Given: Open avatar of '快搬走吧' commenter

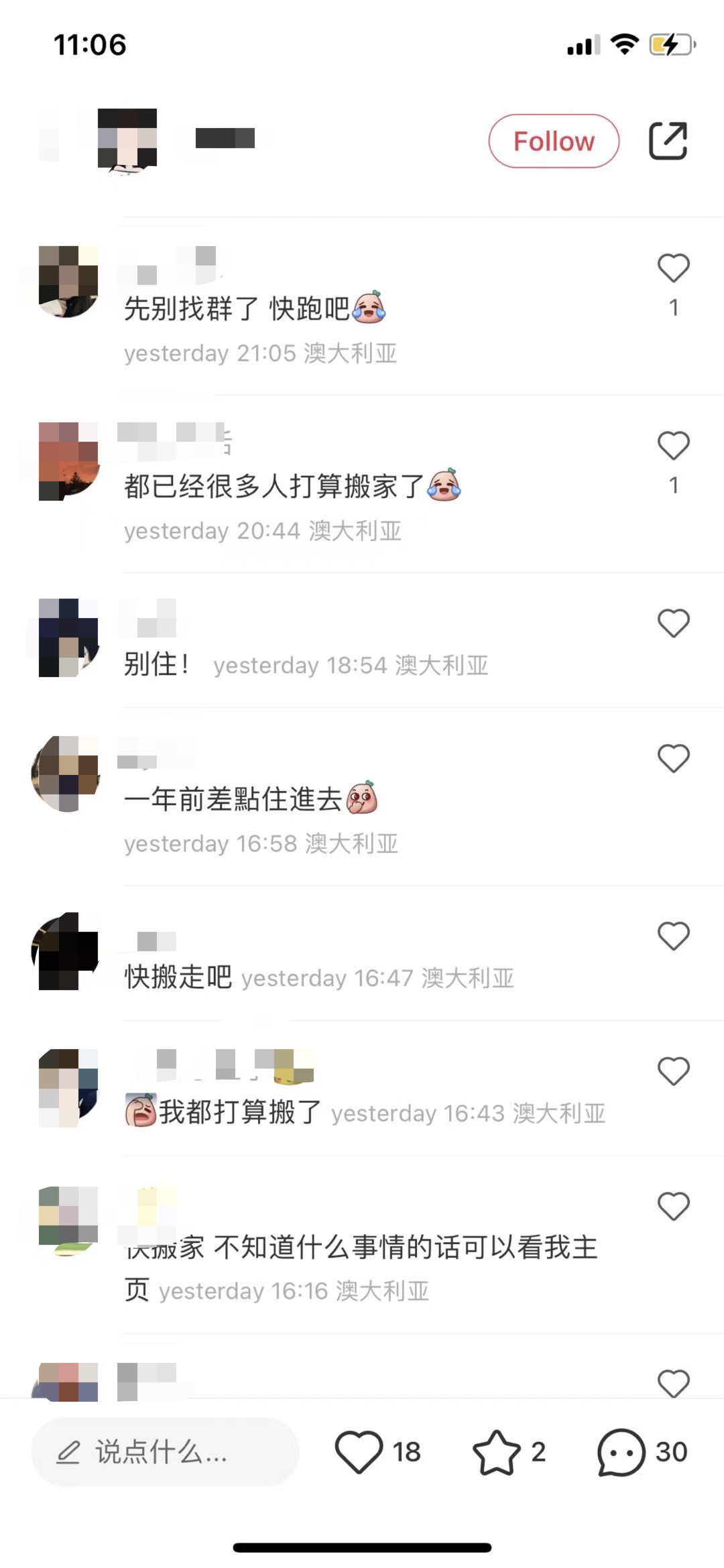Looking at the screenshot, I should tap(67, 951).
